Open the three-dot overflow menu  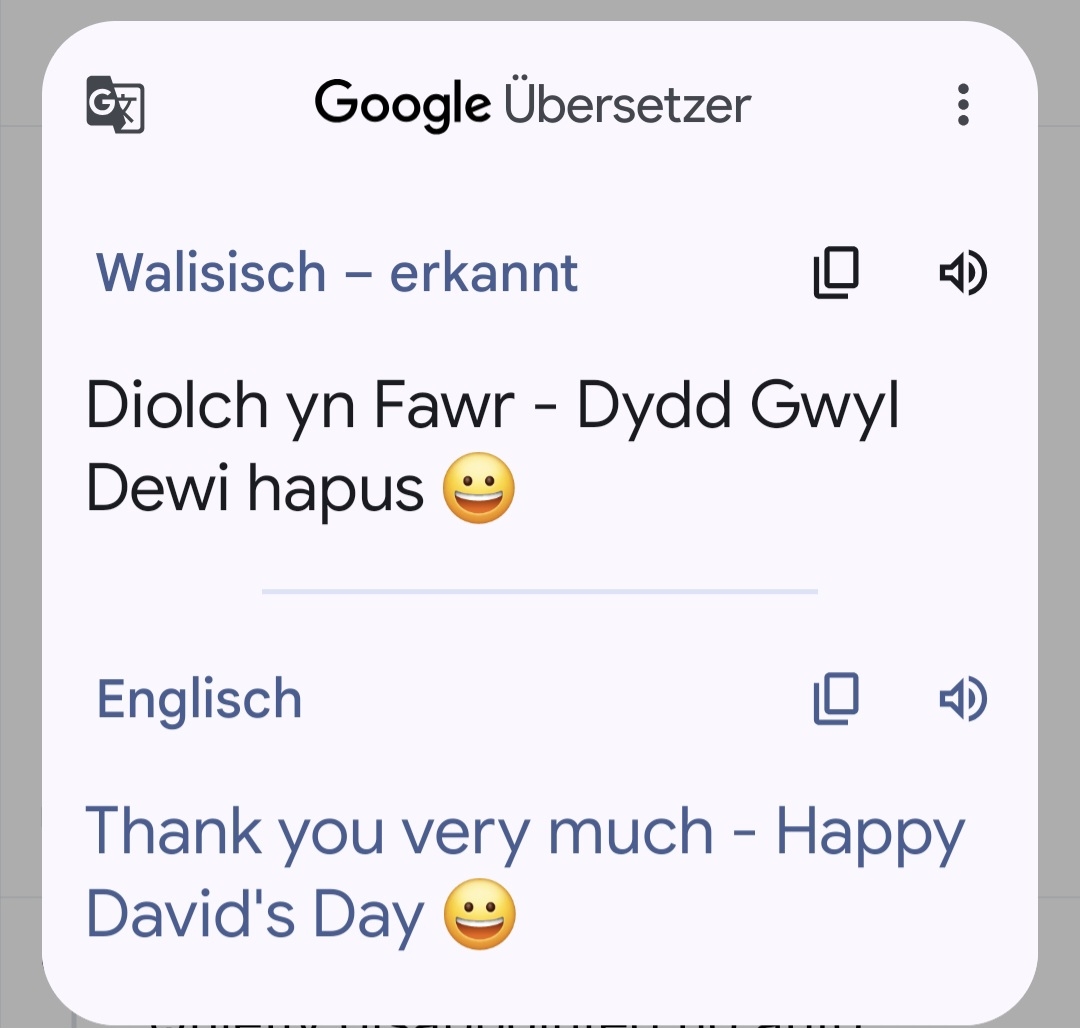coord(963,105)
